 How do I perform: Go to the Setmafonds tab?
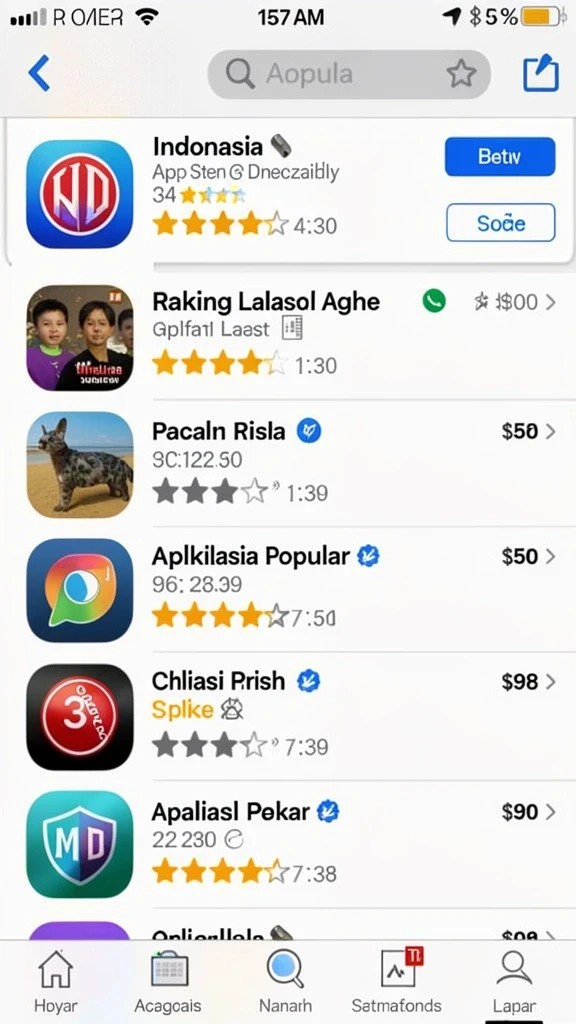[396, 982]
